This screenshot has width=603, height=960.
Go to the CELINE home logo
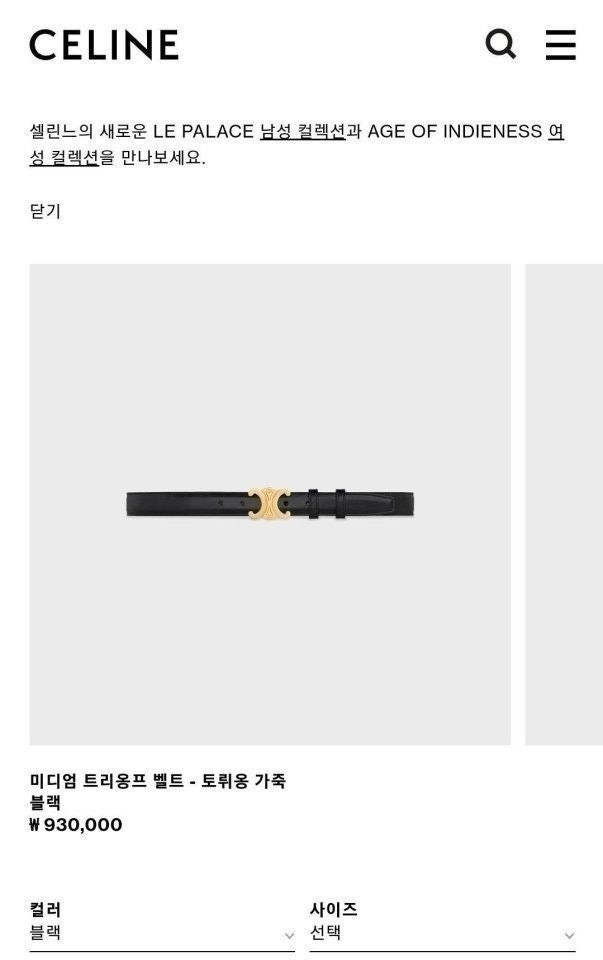[x=104, y=45]
